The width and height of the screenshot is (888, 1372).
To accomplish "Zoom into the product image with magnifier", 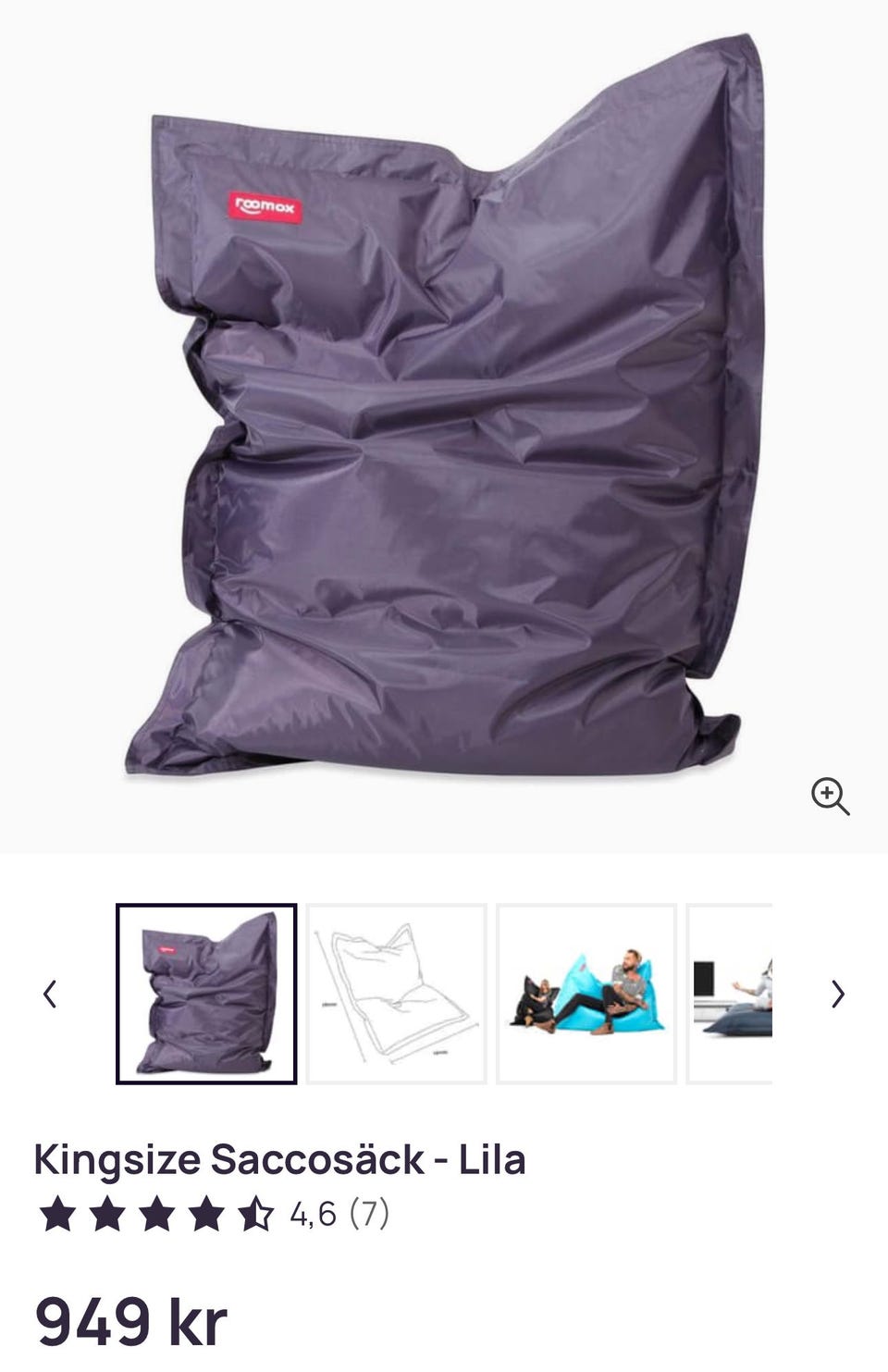I will point(830,796).
